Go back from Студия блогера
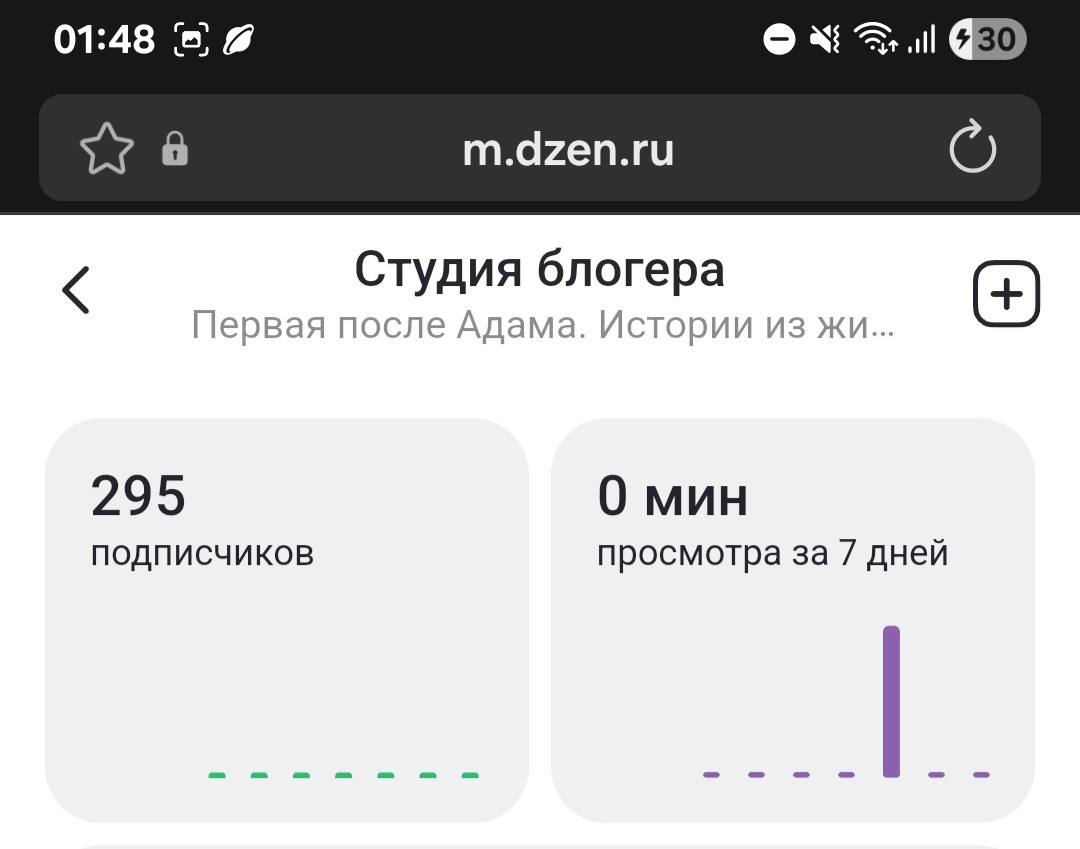This screenshot has width=1080, height=849. (x=76, y=290)
